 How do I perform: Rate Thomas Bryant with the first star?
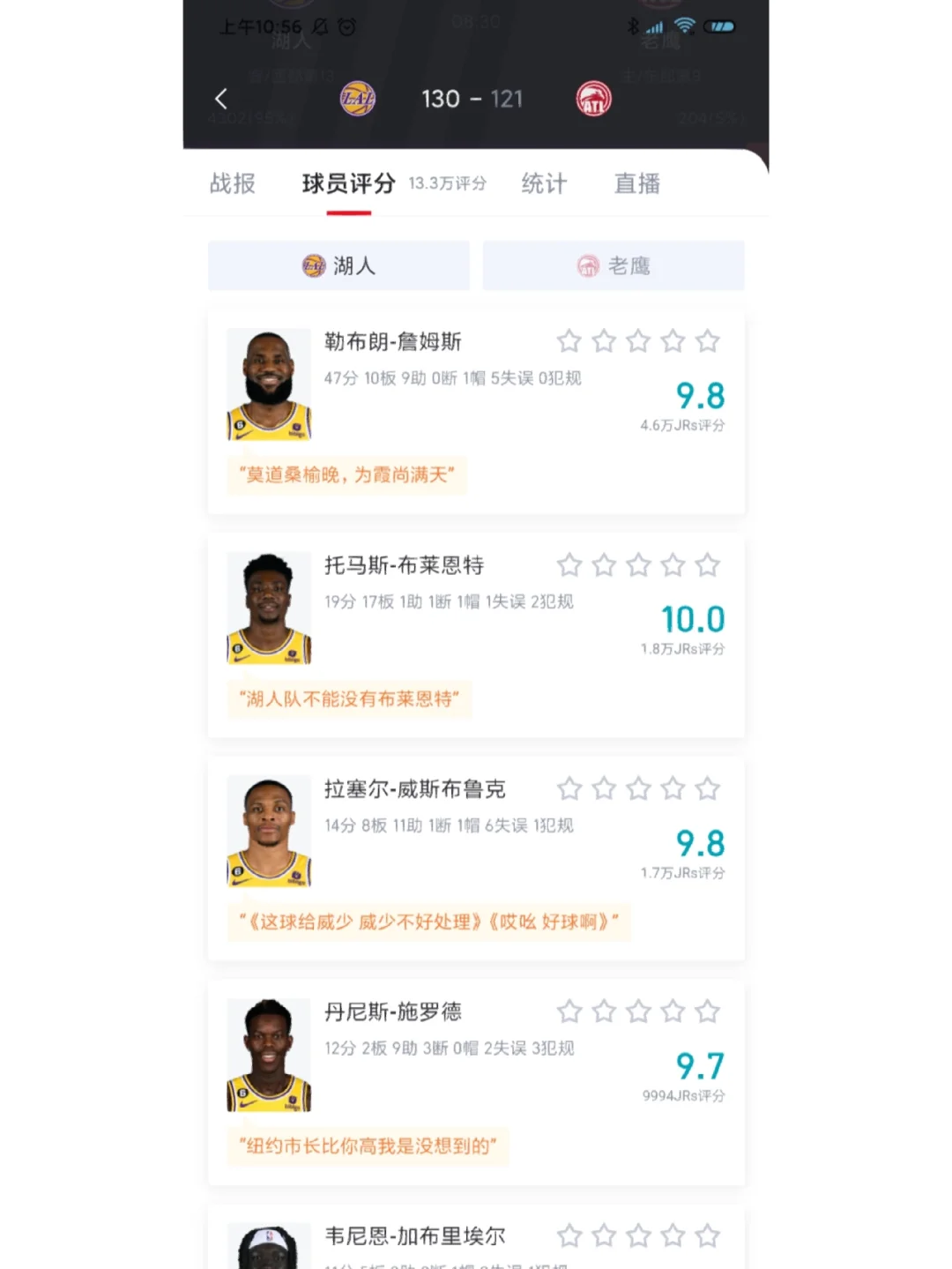tap(569, 564)
